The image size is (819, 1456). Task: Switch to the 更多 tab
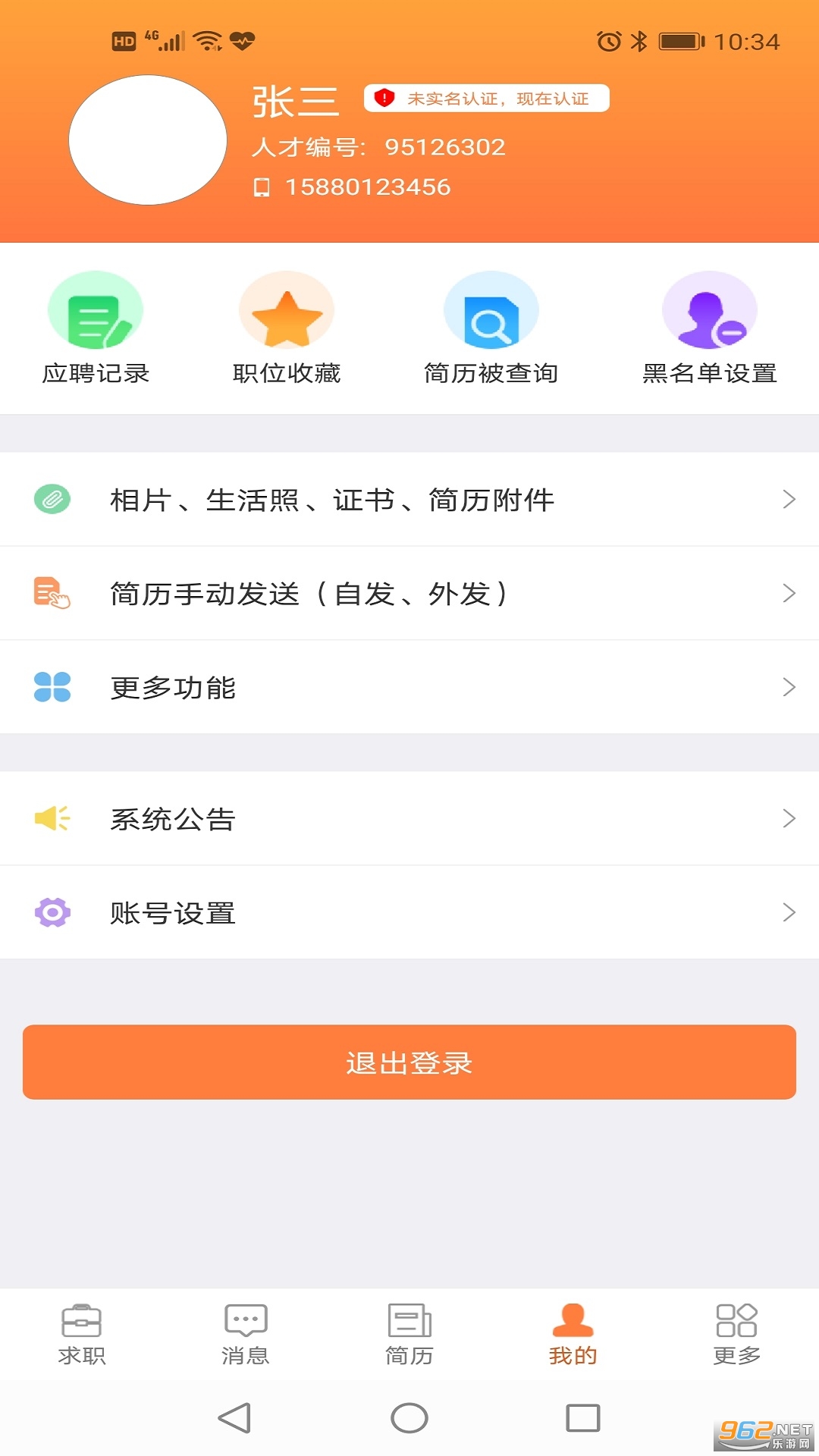(737, 1335)
